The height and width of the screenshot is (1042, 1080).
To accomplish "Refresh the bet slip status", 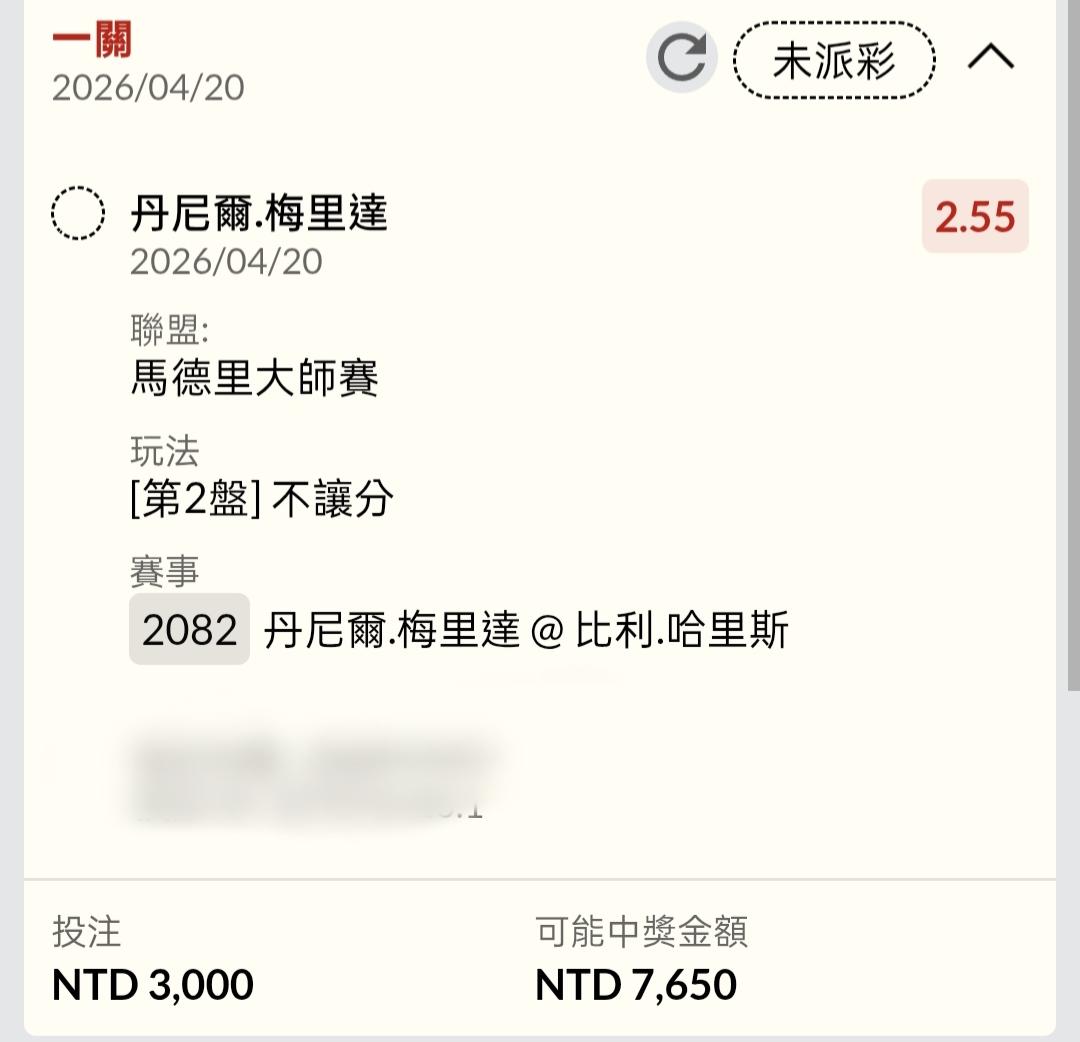I will 681,58.
